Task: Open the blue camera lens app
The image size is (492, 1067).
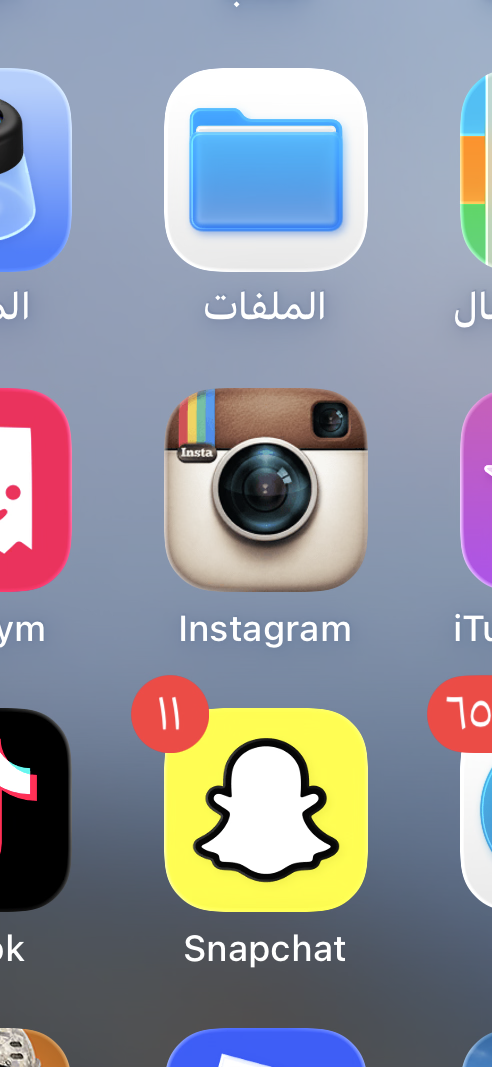Action: pos(35,170)
